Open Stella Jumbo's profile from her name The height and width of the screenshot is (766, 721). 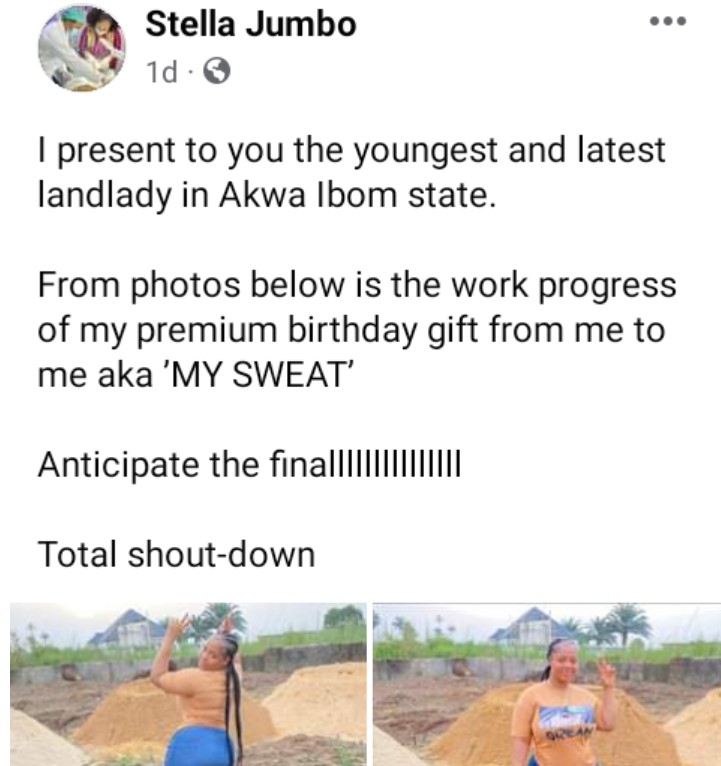pos(250,24)
